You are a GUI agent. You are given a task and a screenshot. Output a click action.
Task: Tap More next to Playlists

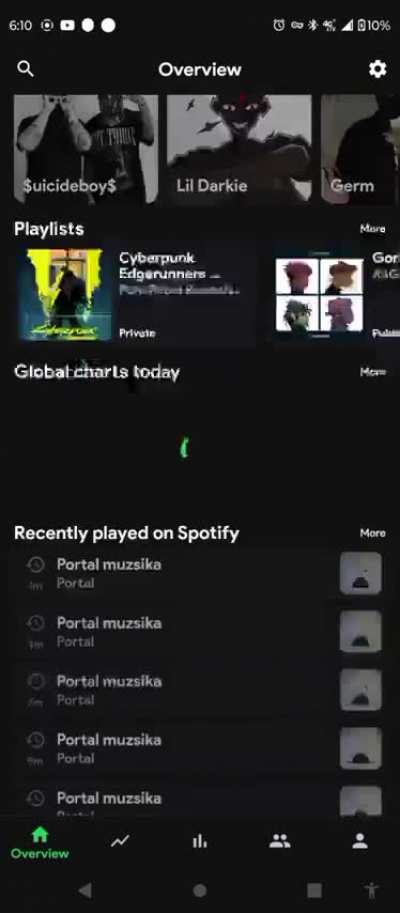373,229
